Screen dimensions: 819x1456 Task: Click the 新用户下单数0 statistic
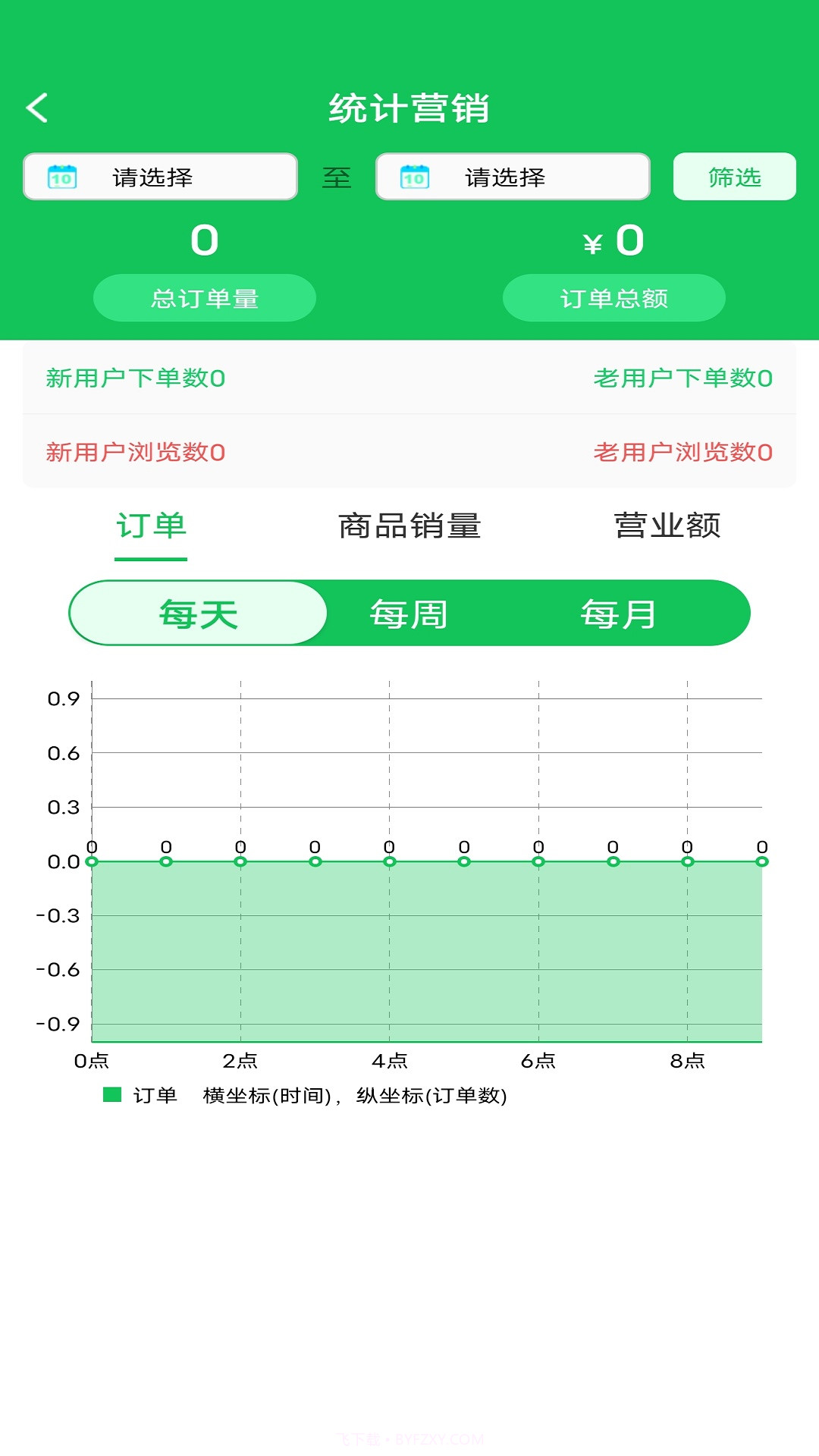[x=134, y=378]
